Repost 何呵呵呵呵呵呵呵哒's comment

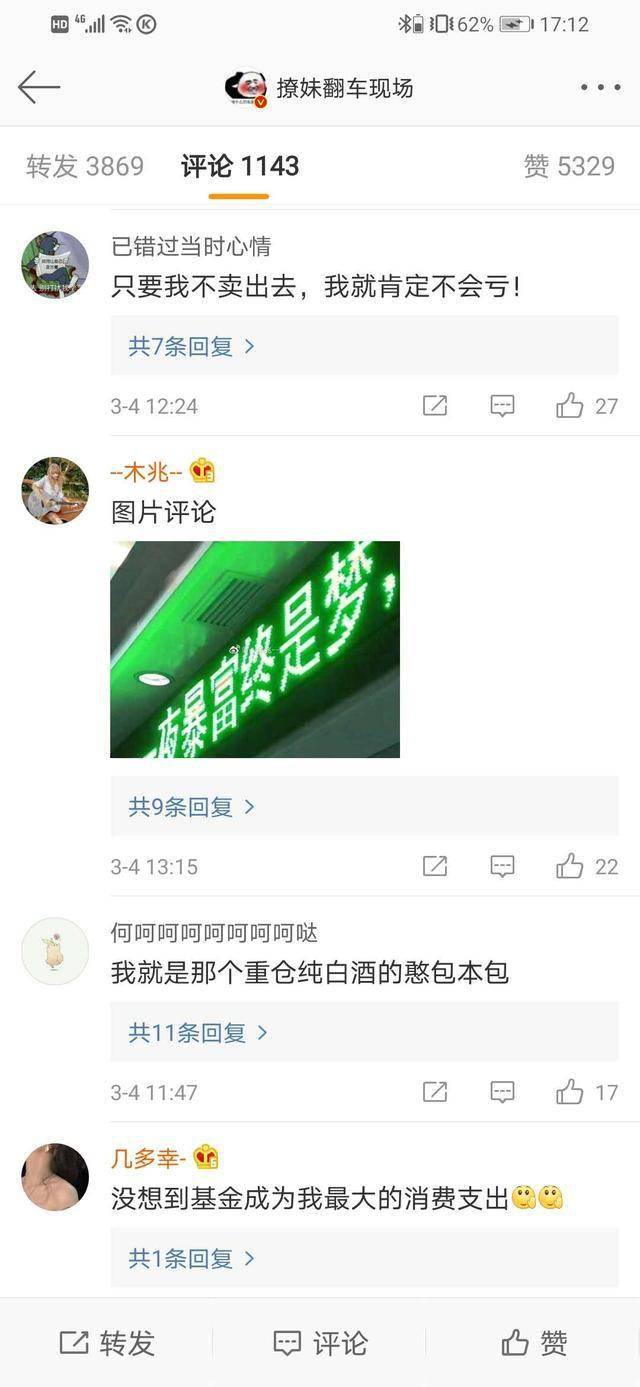(x=435, y=1092)
